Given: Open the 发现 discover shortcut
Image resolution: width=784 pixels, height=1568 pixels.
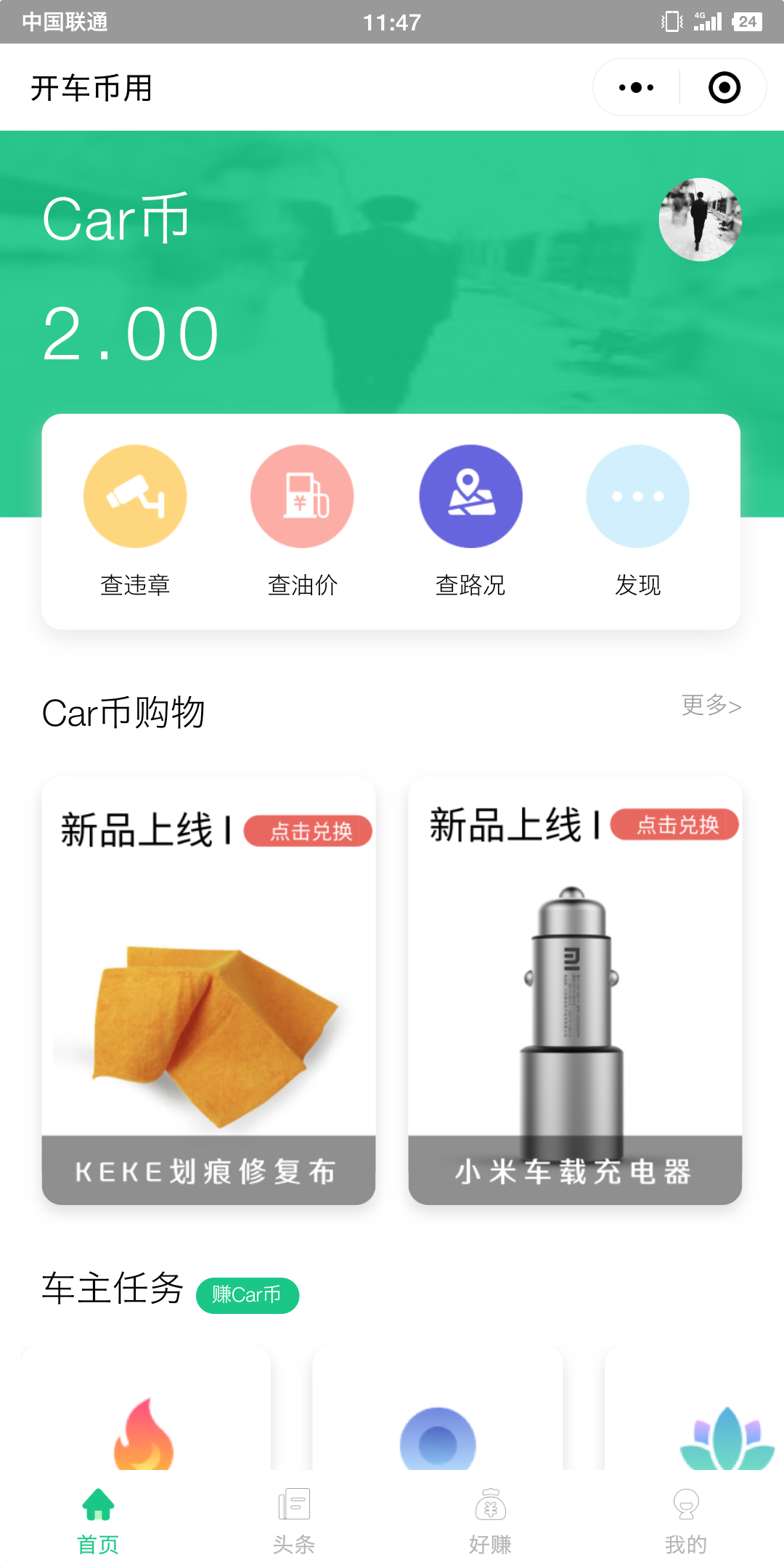Looking at the screenshot, I should [637, 520].
